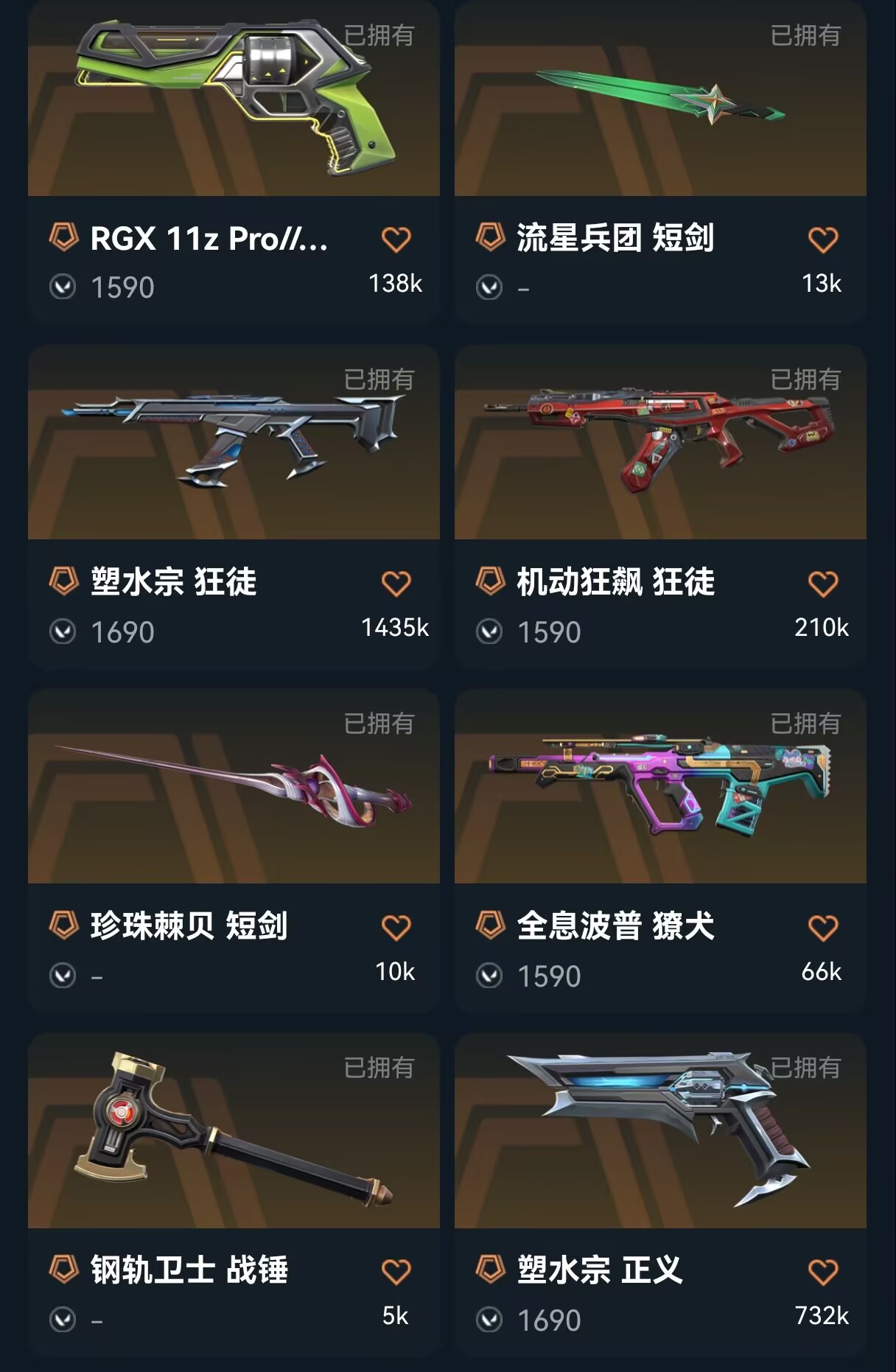Favorite the 流星兵团 短剑 skin
Viewport: 896px width, 1372px height.
point(822,239)
